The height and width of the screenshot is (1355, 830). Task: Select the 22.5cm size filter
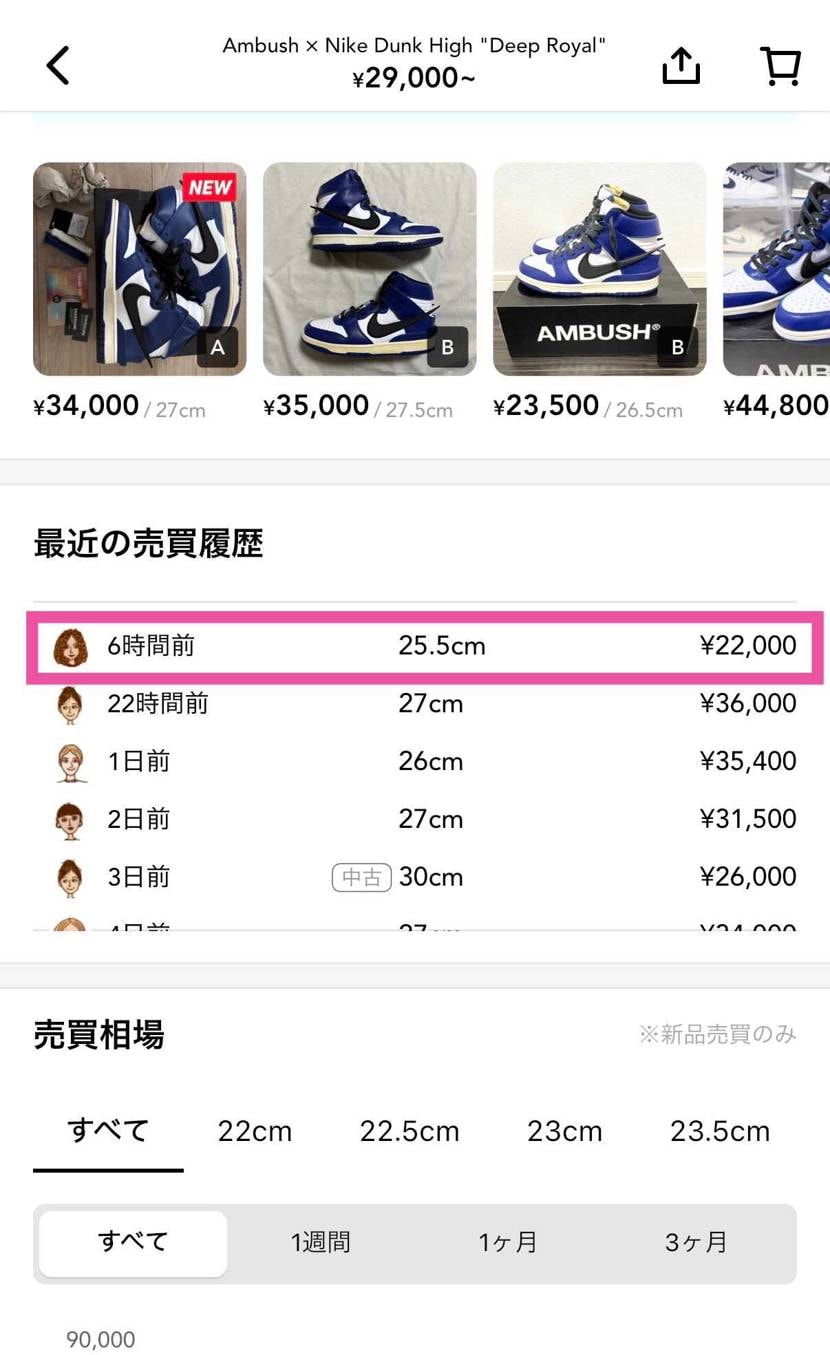pyautogui.click(x=409, y=1131)
